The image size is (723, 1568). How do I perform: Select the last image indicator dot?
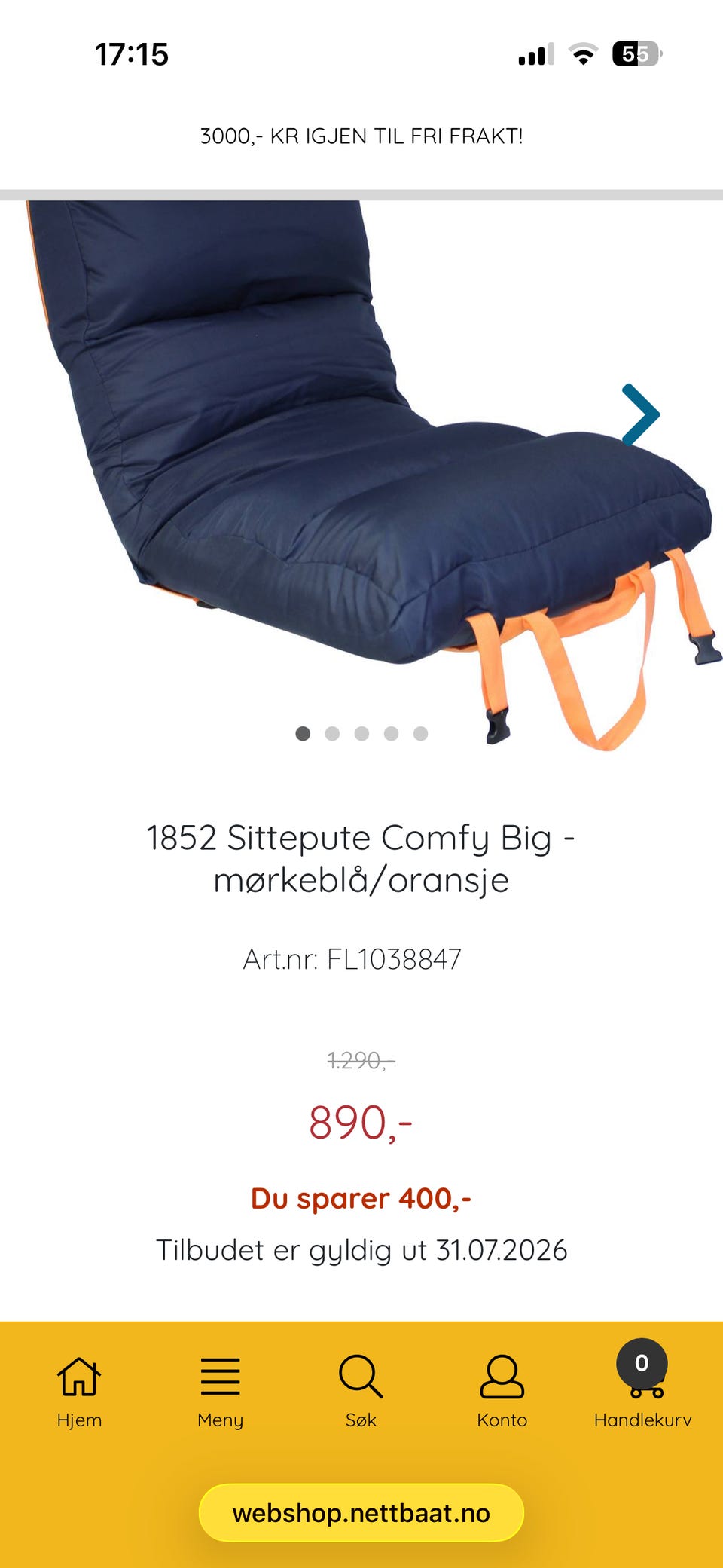[420, 733]
